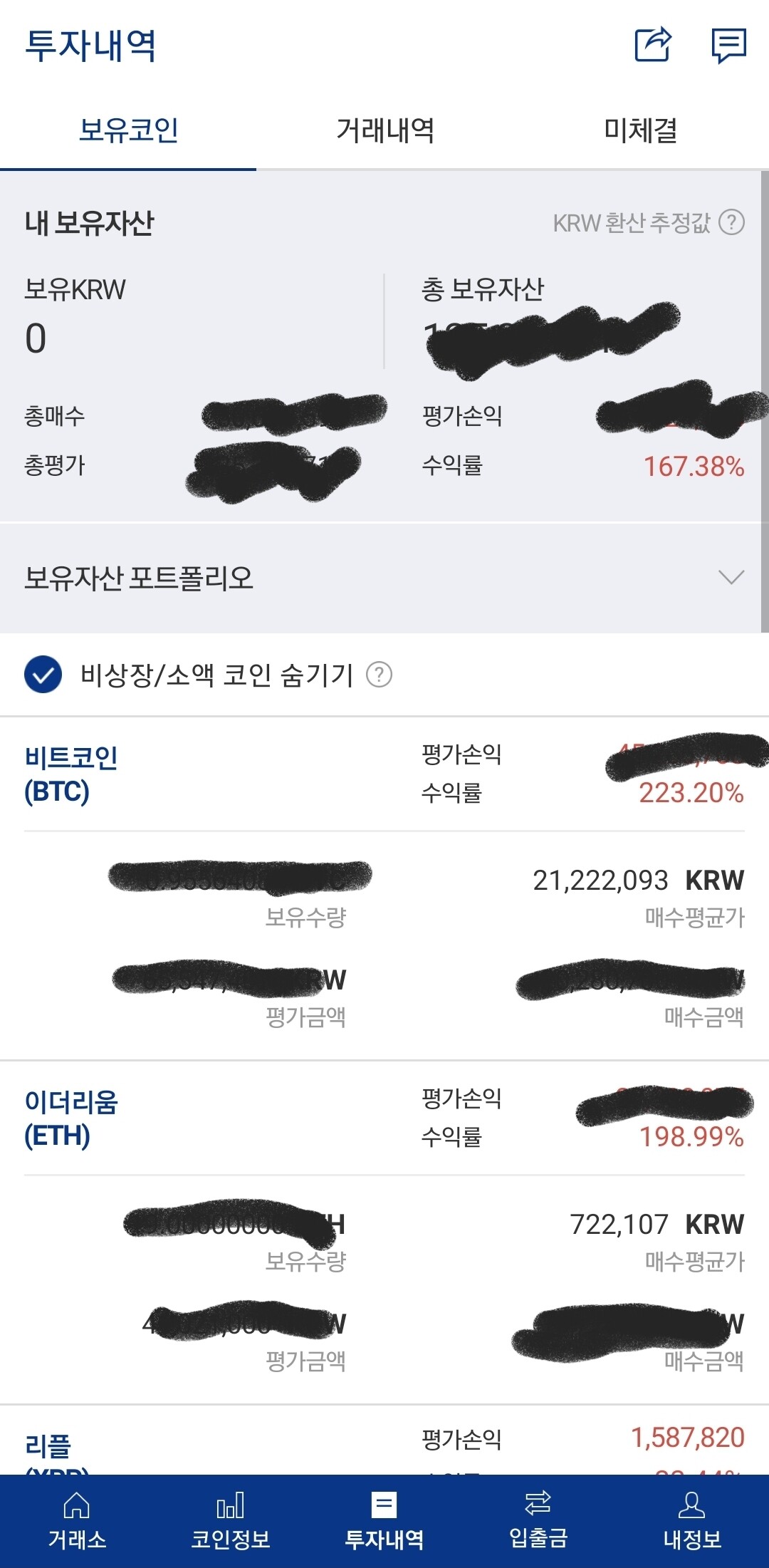The height and width of the screenshot is (1568, 769).
Task: Switch to the 거래내역 tab
Action: [384, 129]
